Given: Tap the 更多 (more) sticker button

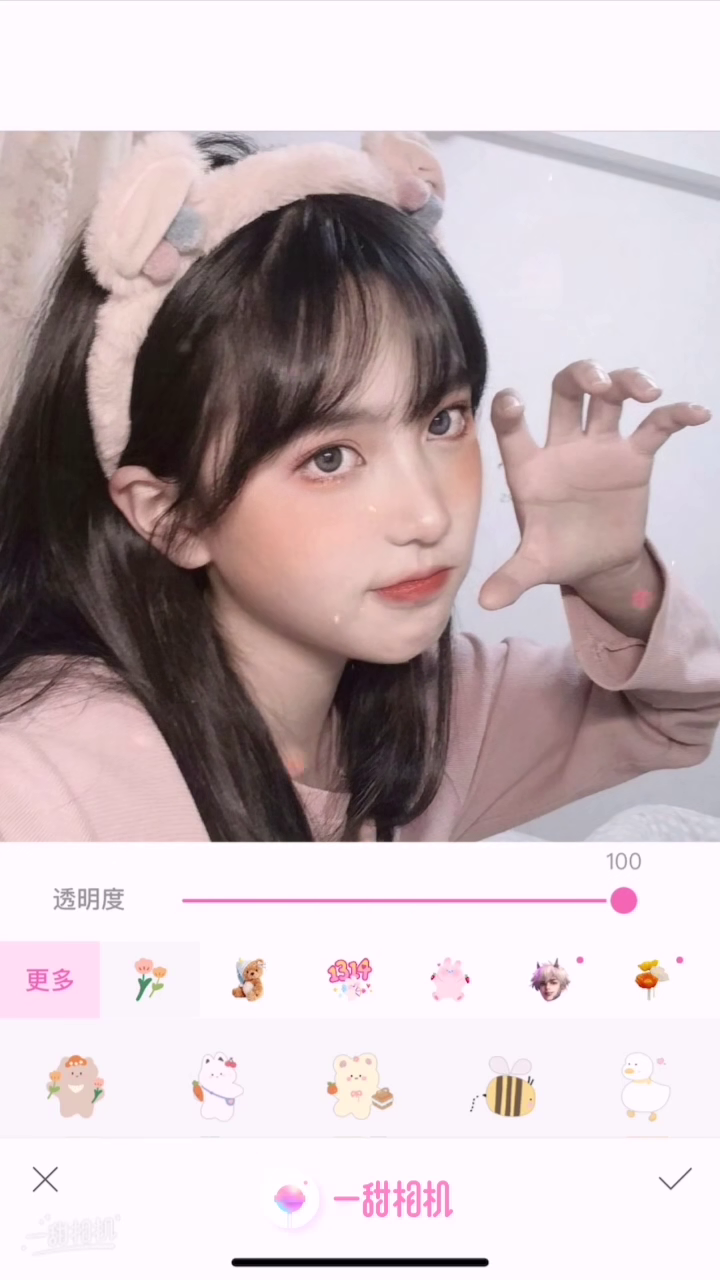Looking at the screenshot, I should [x=50, y=980].
